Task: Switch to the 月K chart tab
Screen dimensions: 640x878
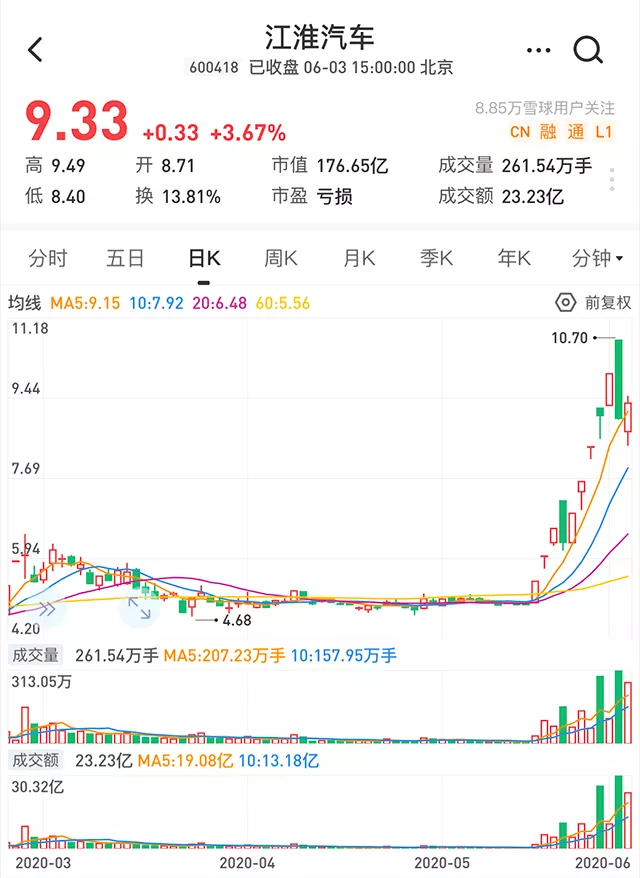Action: click(x=359, y=259)
